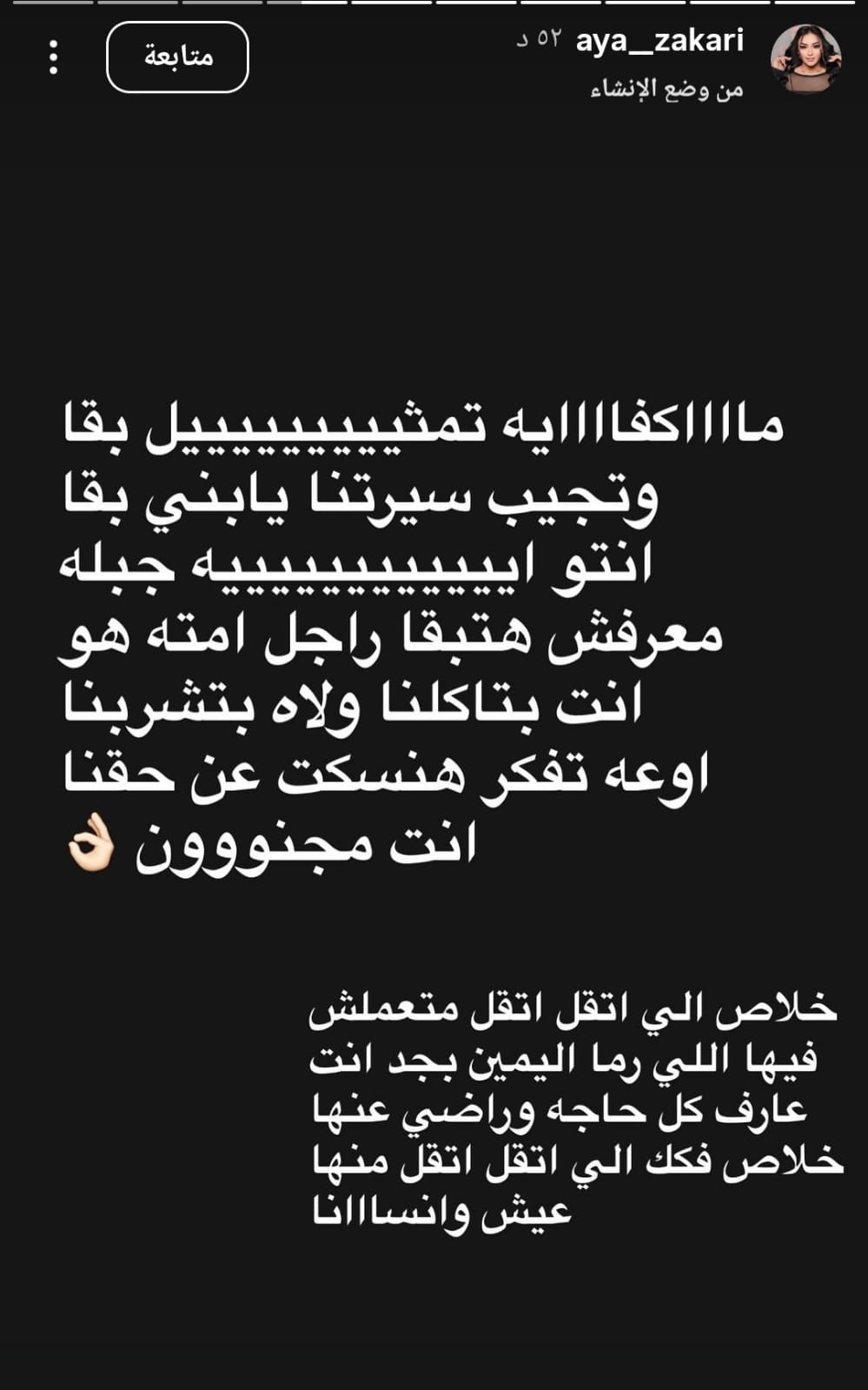Image resolution: width=868 pixels, height=1390 pixels.
Task: Tap the متابعة follow button
Action: [x=177, y=57]
